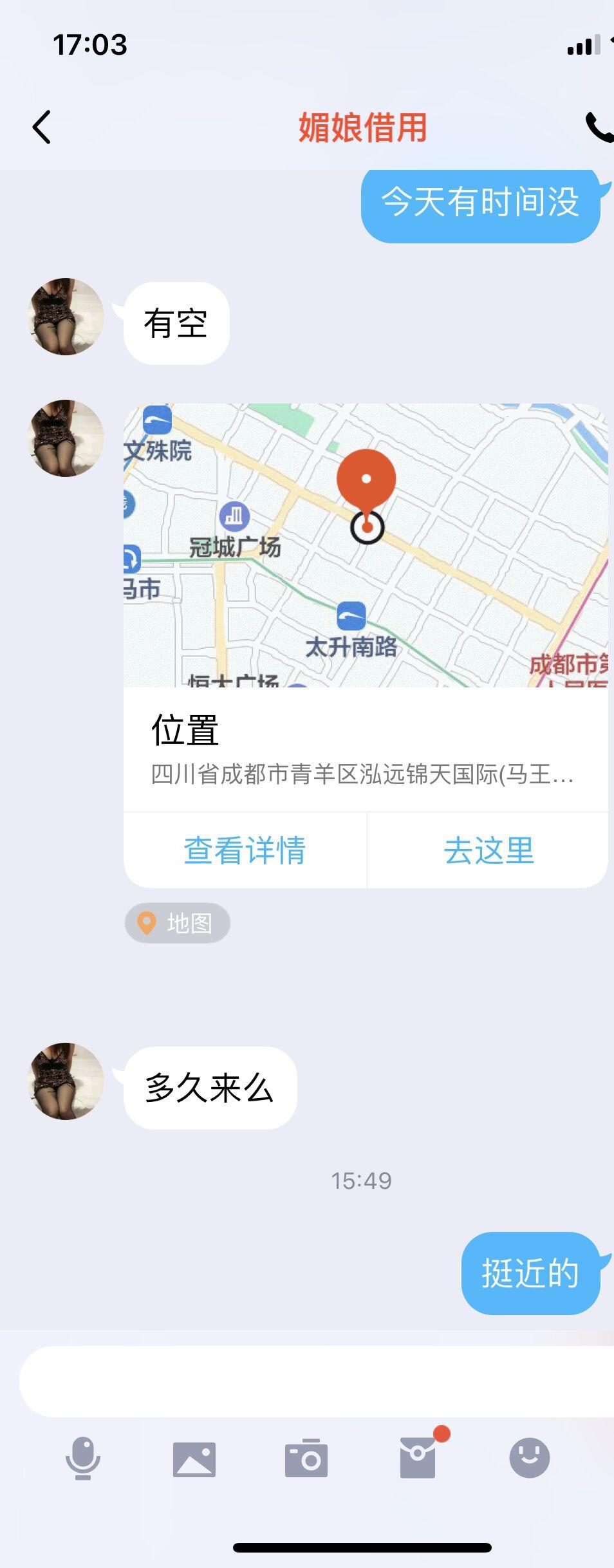
Task: Go back from the chat
Action: click(x=42, y=127)
